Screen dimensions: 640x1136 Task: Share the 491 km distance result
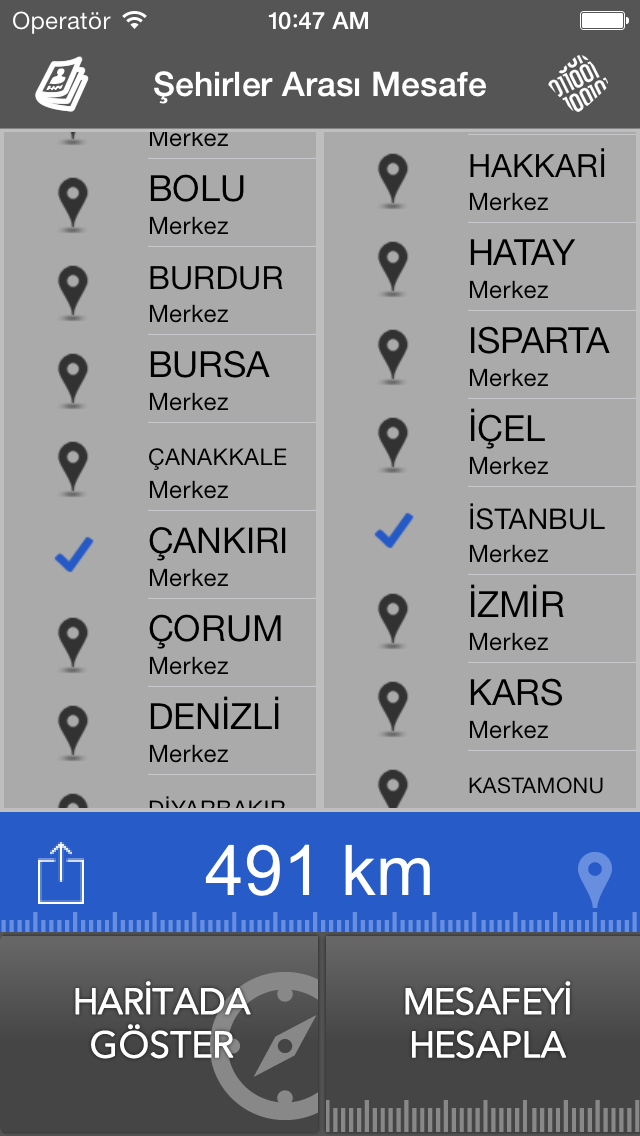click(x=61, y=874)
